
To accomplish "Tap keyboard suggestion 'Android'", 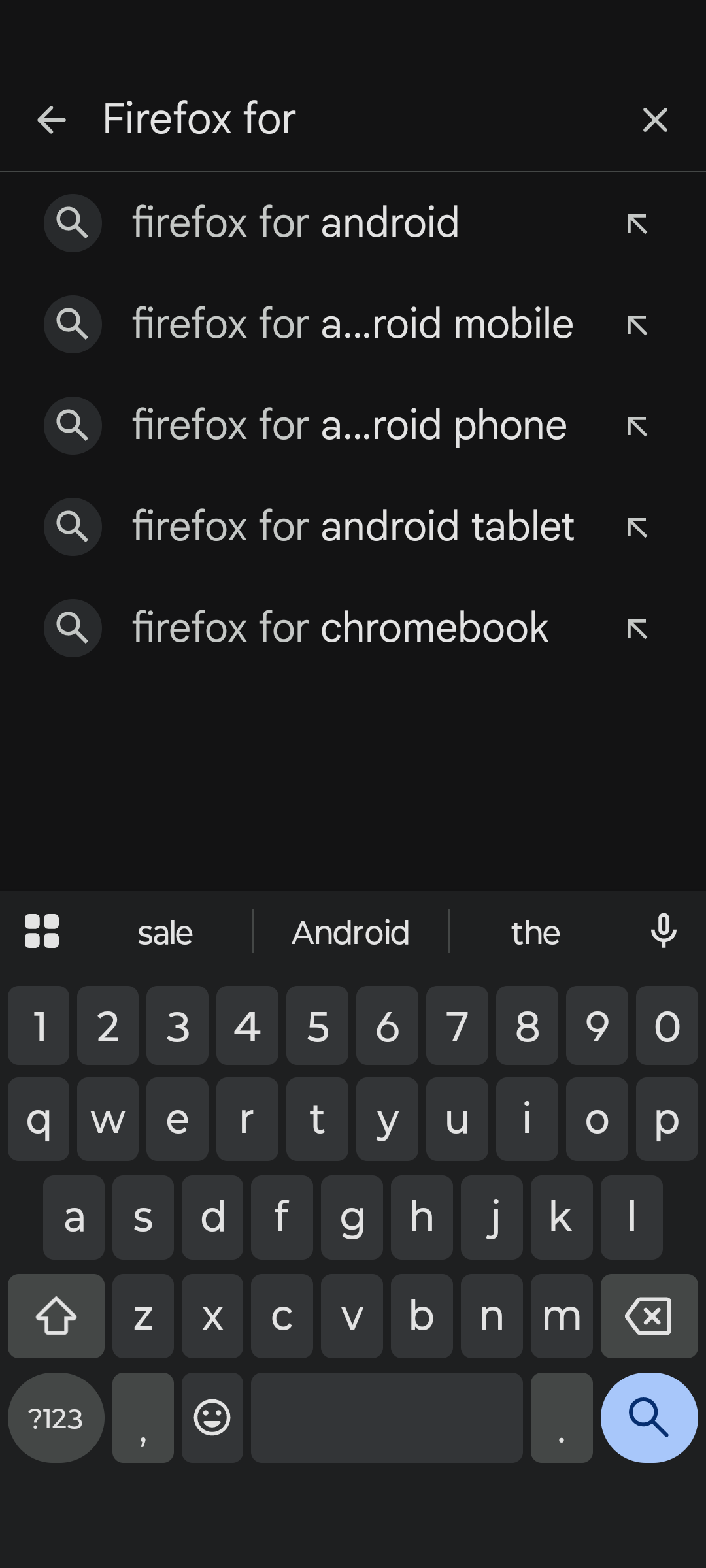I will click(x=350, y=932).
